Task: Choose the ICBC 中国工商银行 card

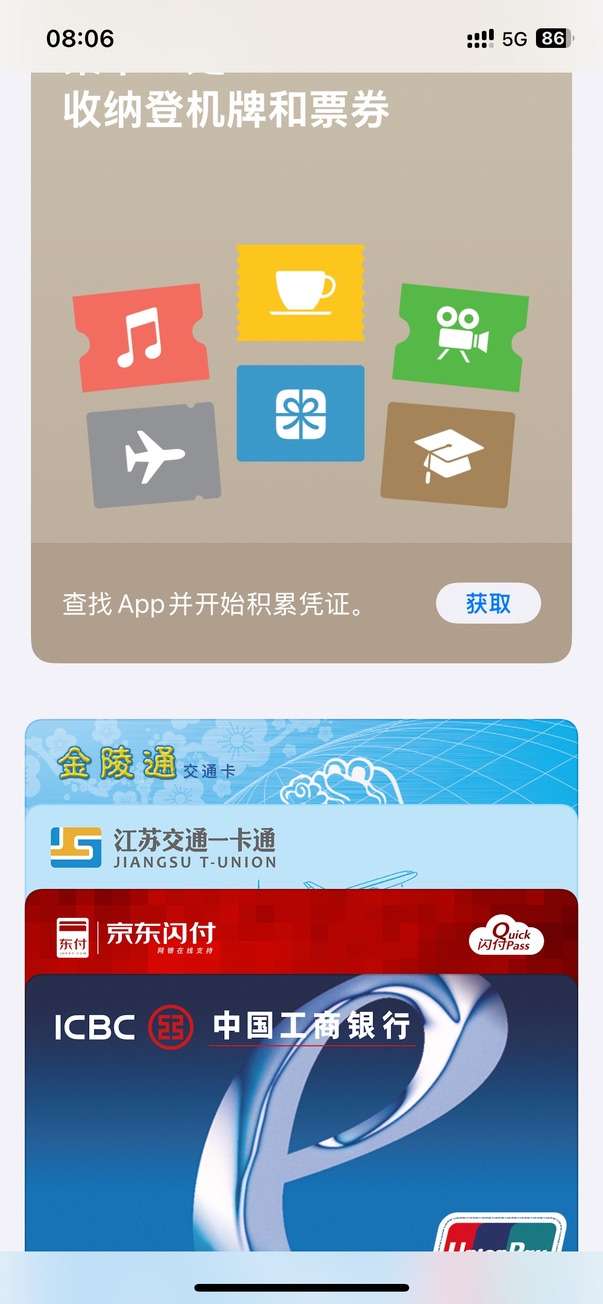Action: pos(300,1100)
